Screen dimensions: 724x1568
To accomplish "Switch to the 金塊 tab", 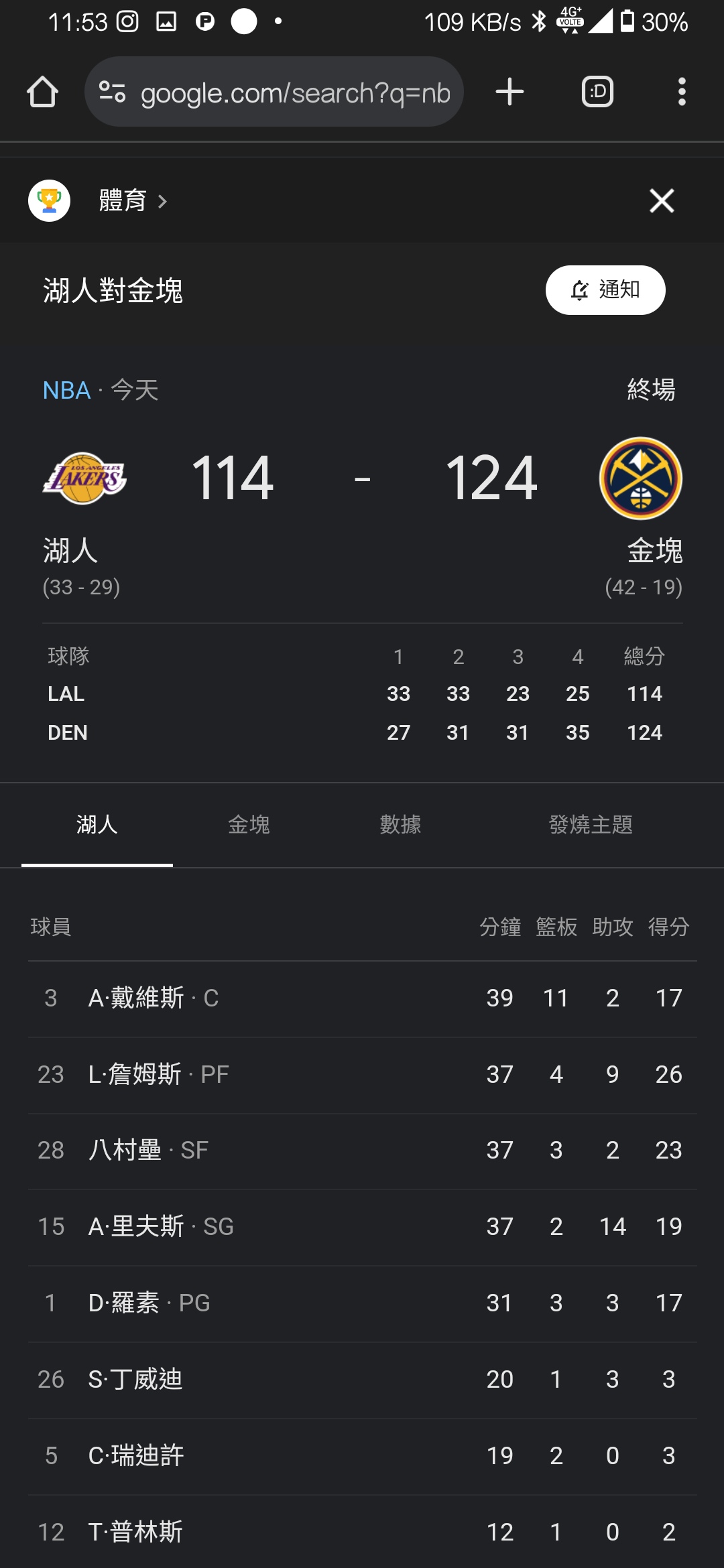I will (x=249, y=825).
